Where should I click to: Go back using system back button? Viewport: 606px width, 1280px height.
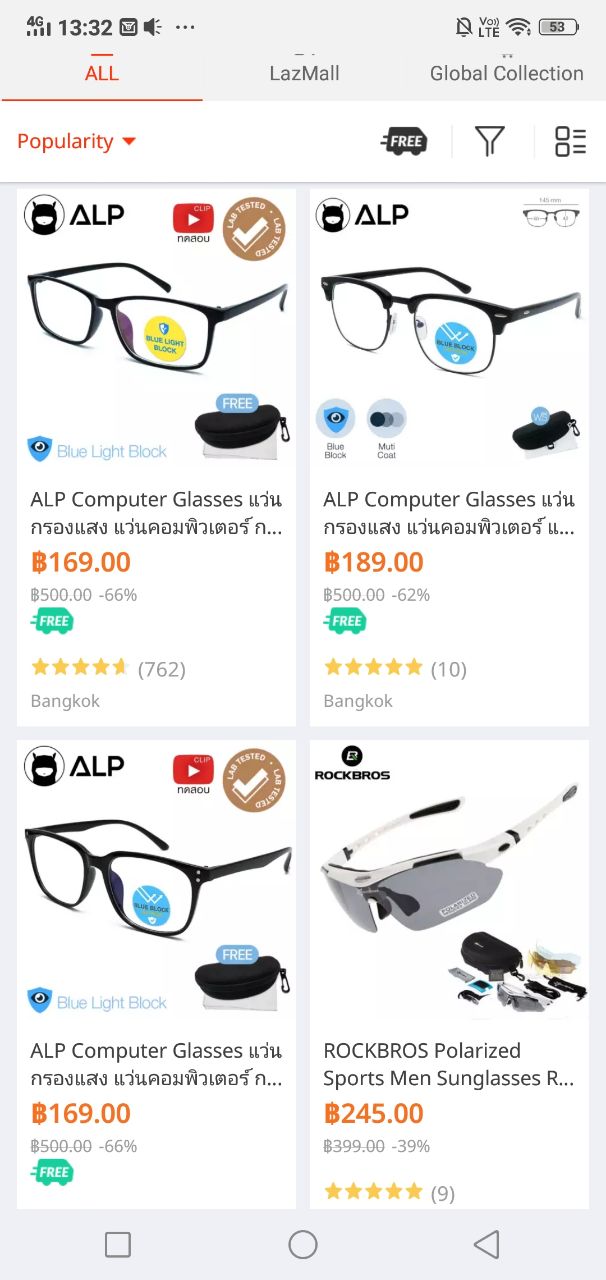[486, 1244]
